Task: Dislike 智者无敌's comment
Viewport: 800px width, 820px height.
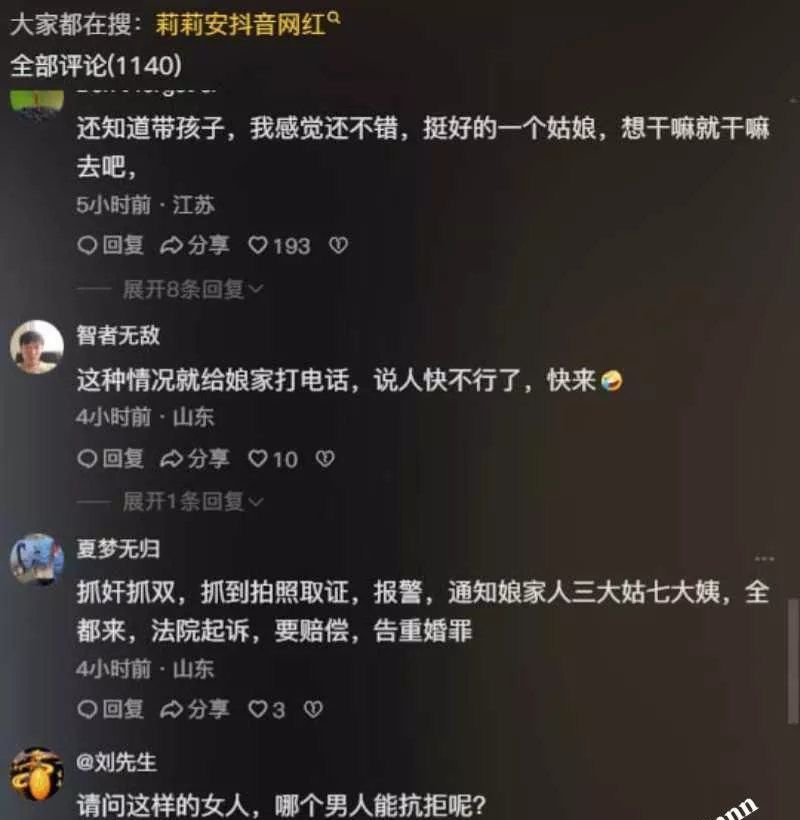Action: pyautogui.click(x=324, y=459)
